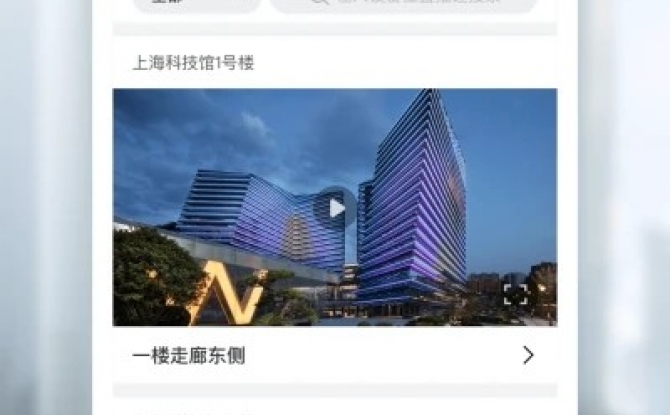Tap the search field at top
The image size is (670, 415).
[x=404, y=4]
